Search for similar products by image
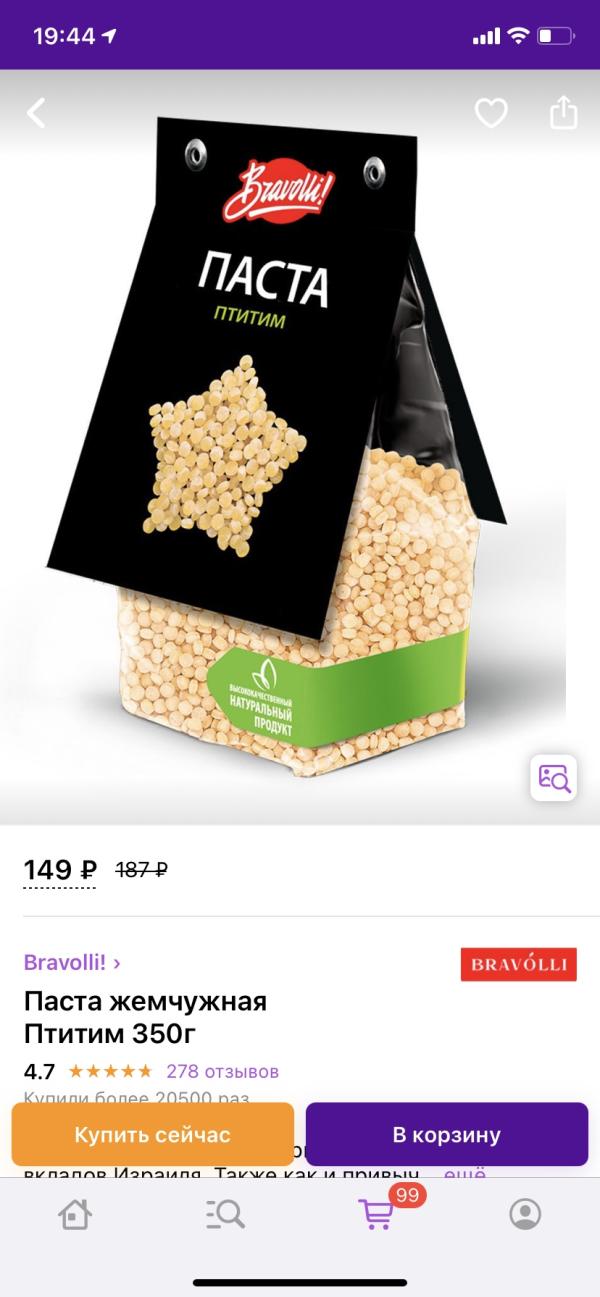This screenshot has height=1297, width=600. 553,778
